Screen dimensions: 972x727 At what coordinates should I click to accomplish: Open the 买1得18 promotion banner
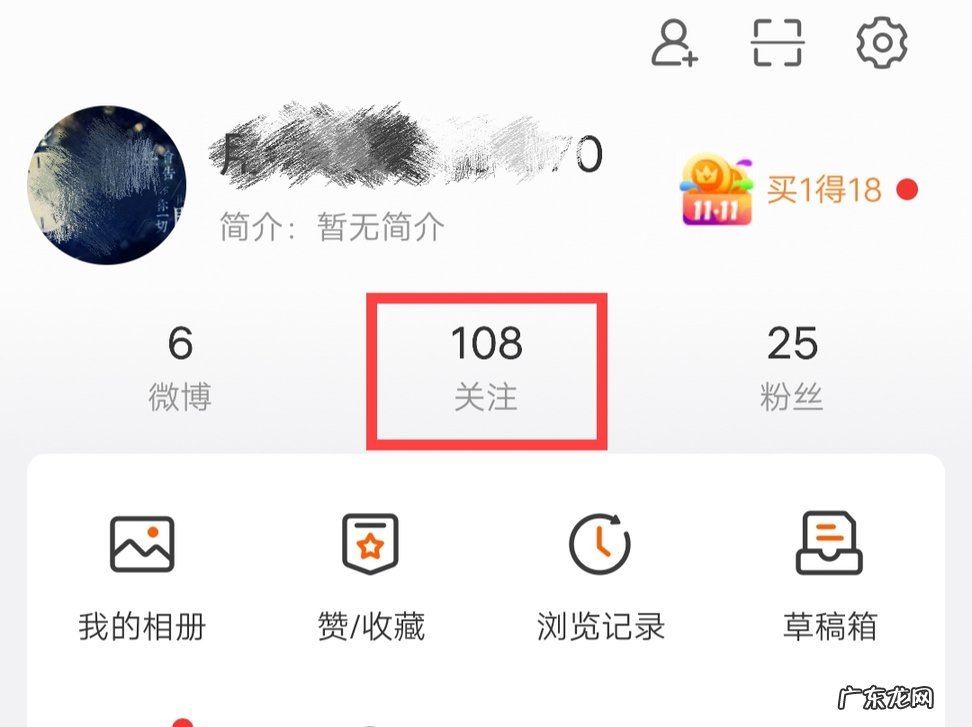point(800,189)
